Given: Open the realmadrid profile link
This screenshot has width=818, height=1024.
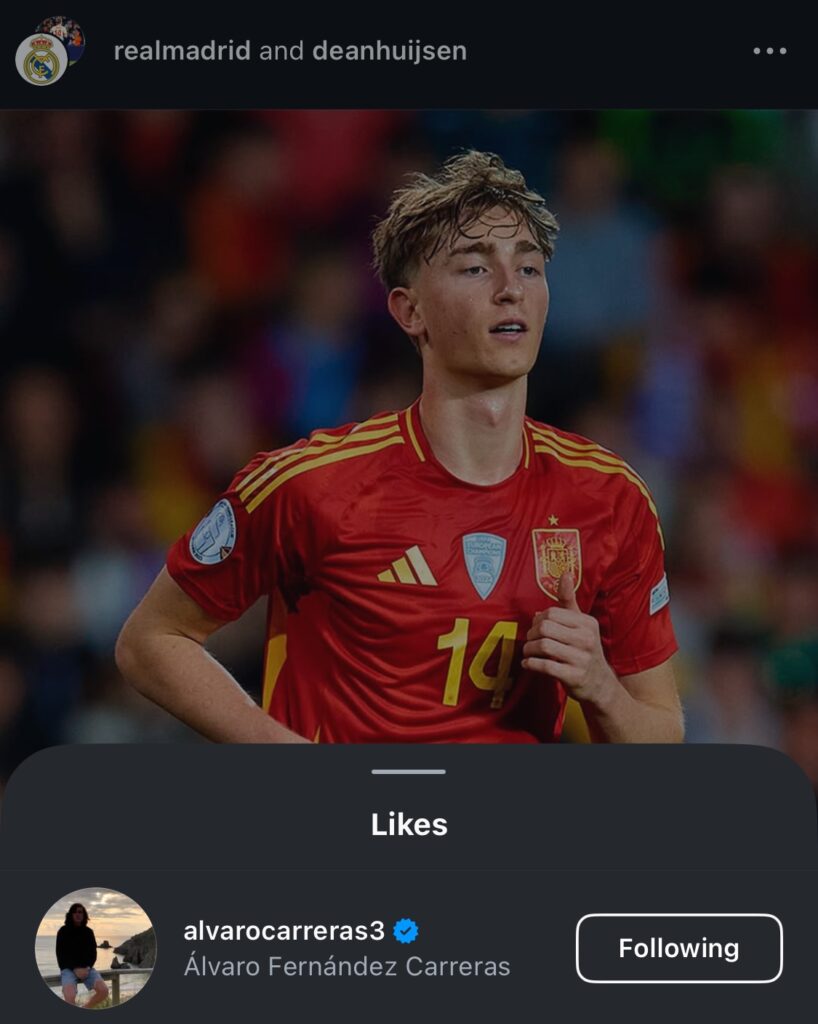Looking at the screenshot, I should point(182,51).
